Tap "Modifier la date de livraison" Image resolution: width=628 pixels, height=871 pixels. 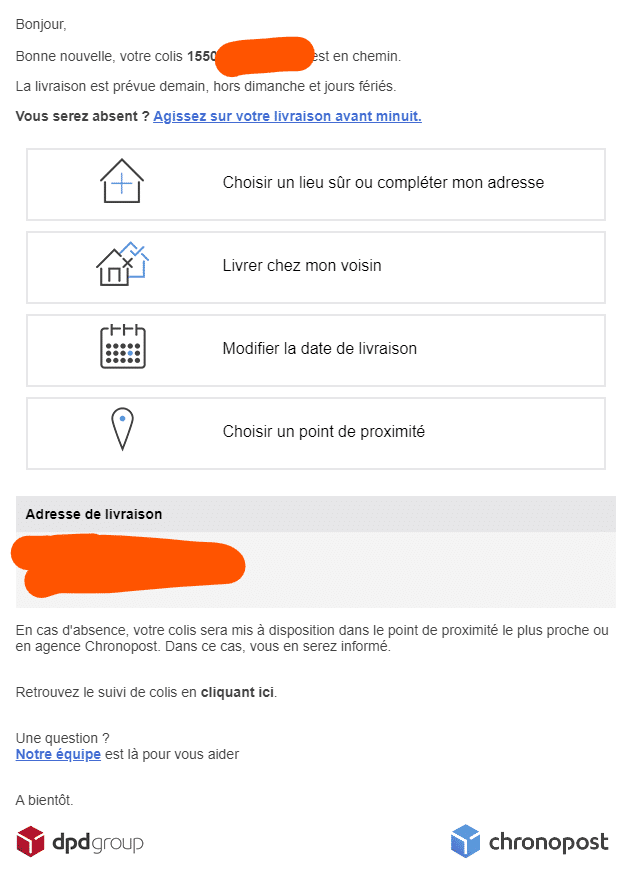pos(319,349)
